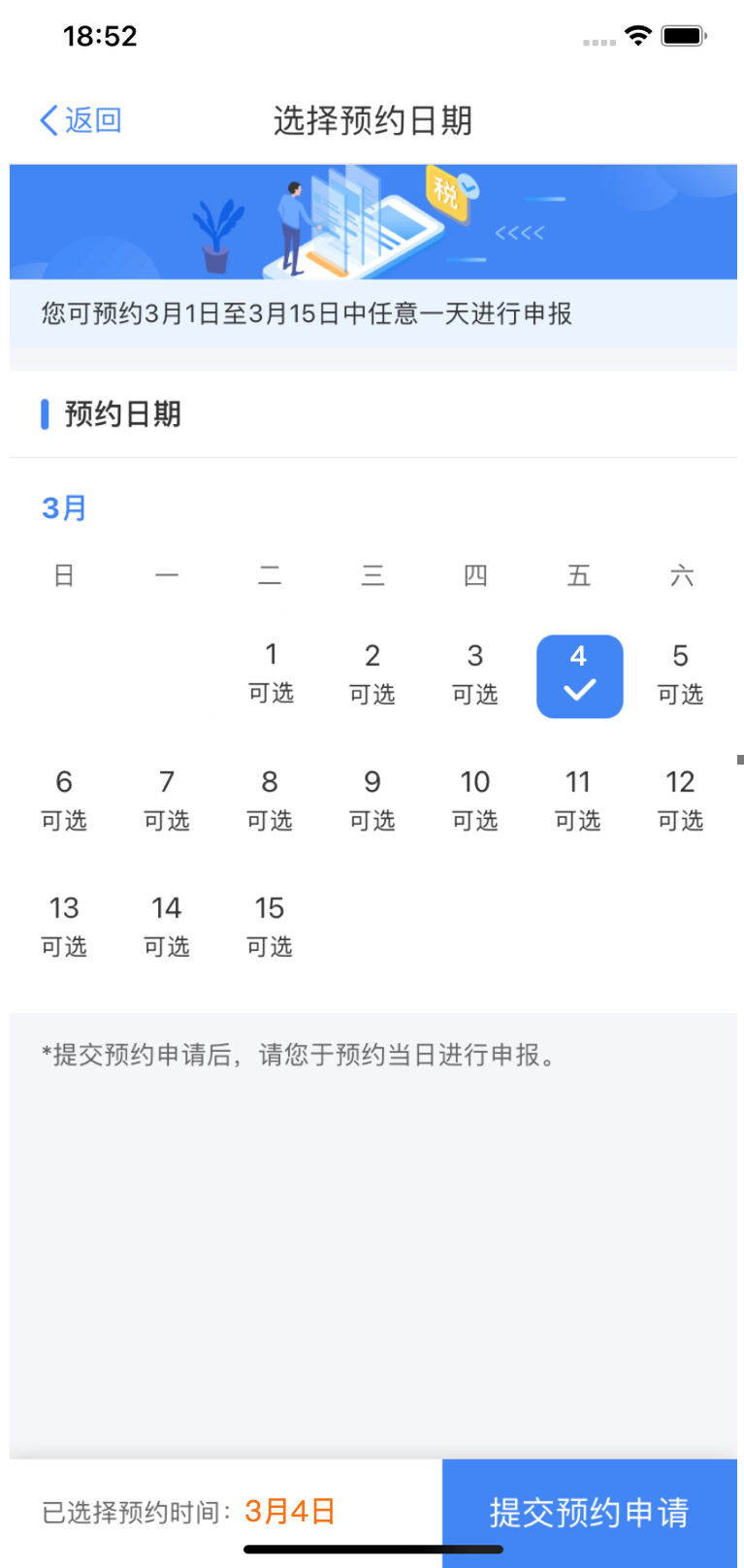
Task: Tap the selected date 4
Action: [579, 675]
